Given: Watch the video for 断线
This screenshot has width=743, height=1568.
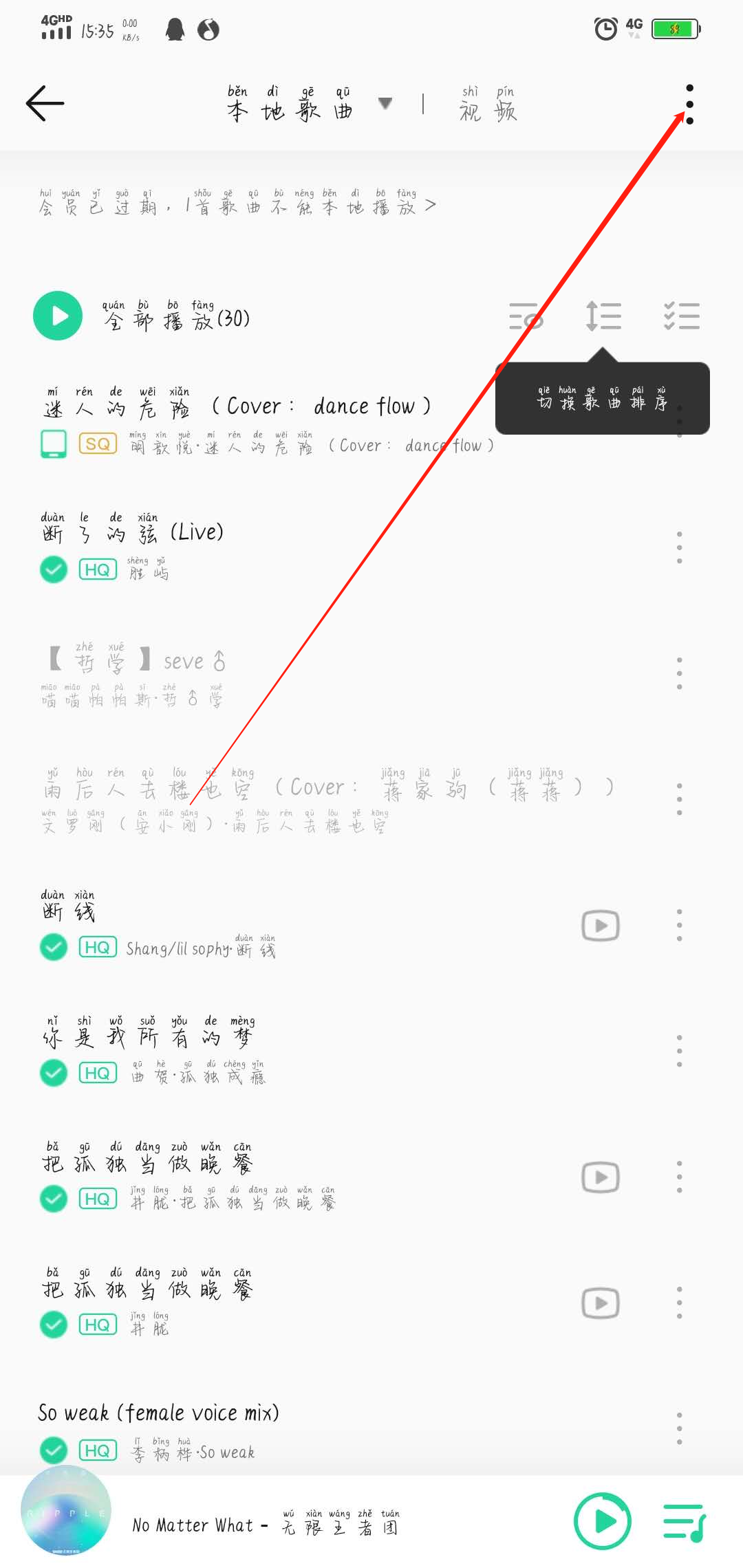Looking at the screenshot, I should (x=601, y=926).
